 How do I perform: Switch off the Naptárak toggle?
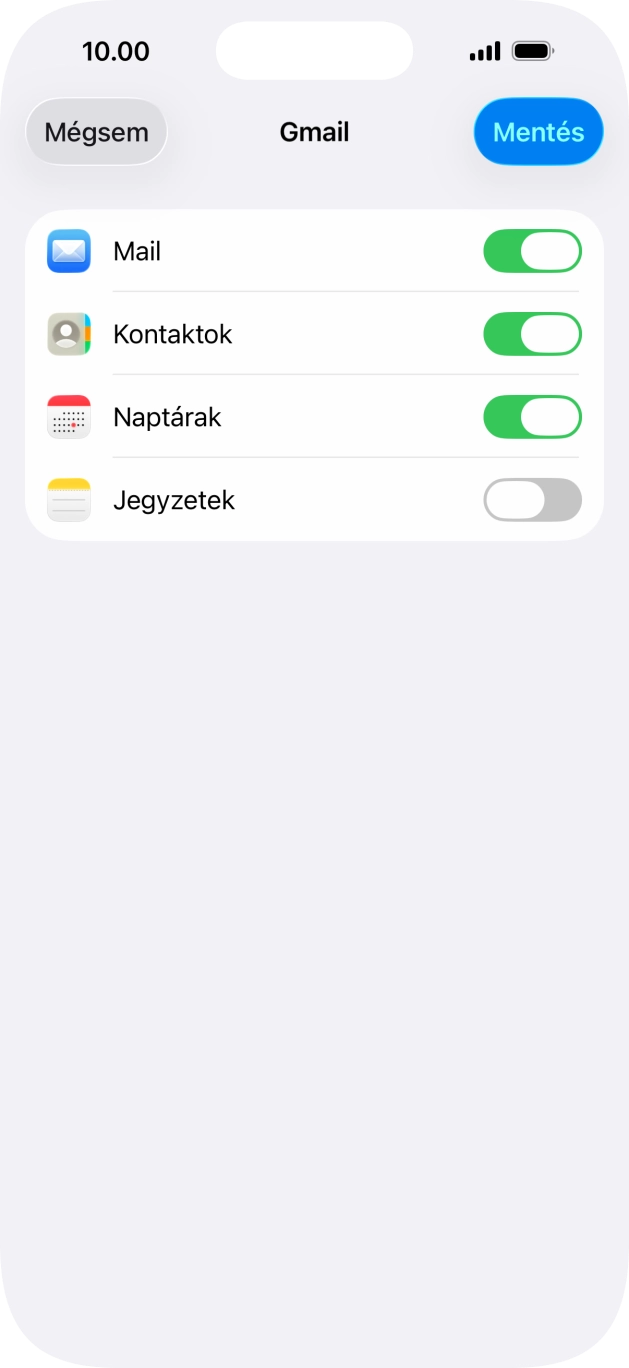pos(532,417)
